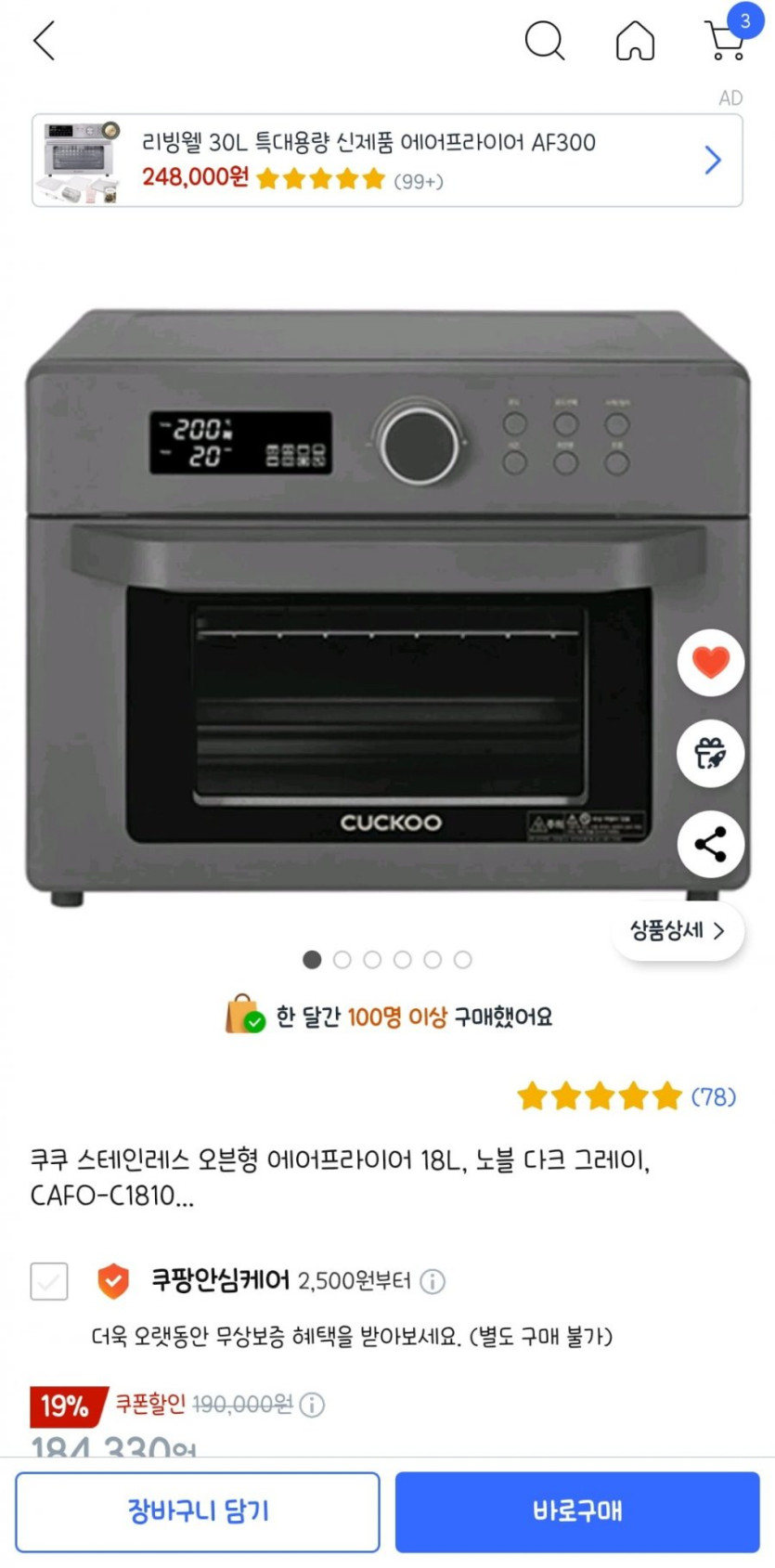Add to cart with 장바구니 담기
This screenshot has height=1568, width=775.
click(x=198, y=1511)
